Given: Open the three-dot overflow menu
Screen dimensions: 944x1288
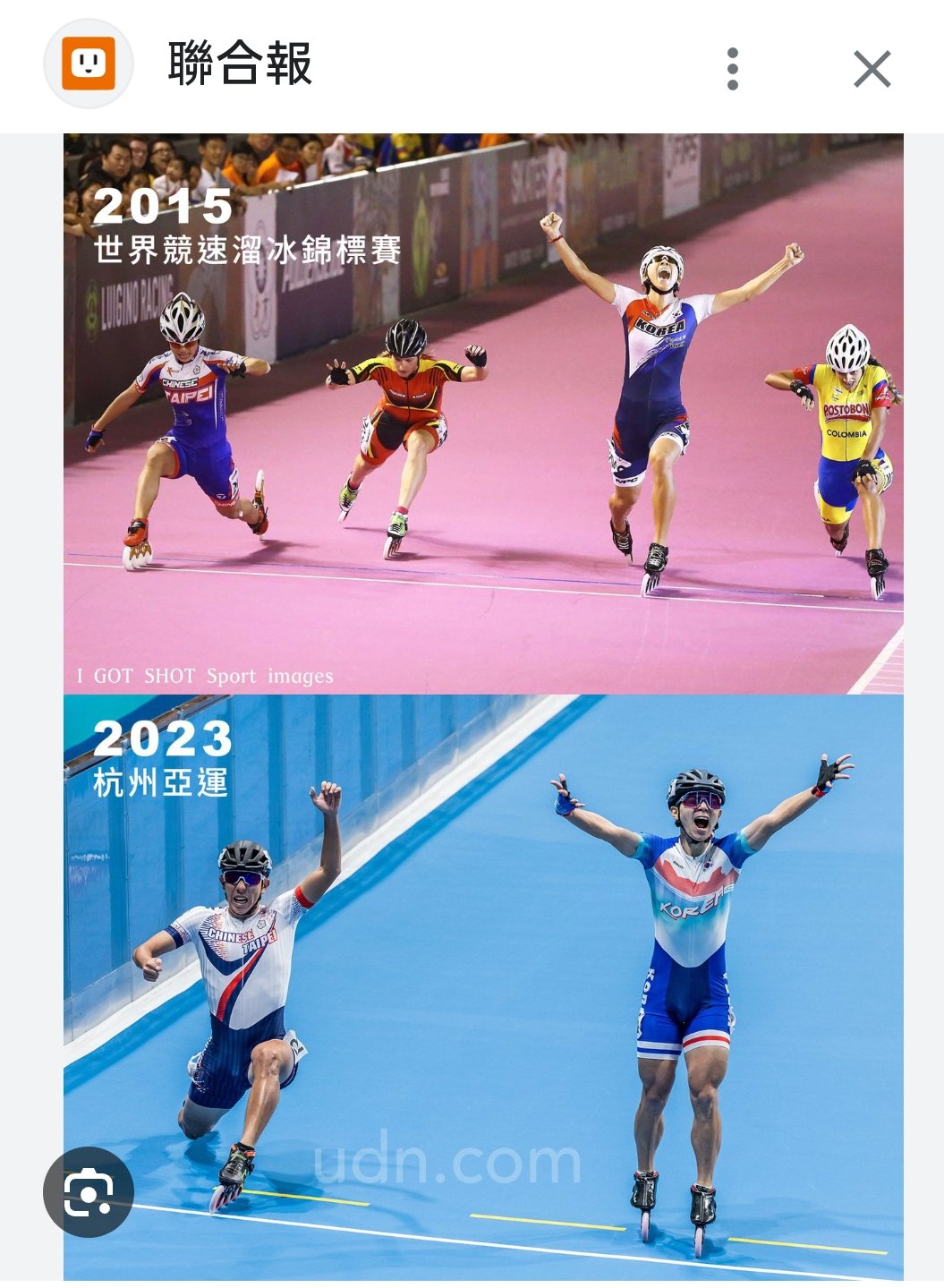Looking at the screenshot, I should click(732, 69).
